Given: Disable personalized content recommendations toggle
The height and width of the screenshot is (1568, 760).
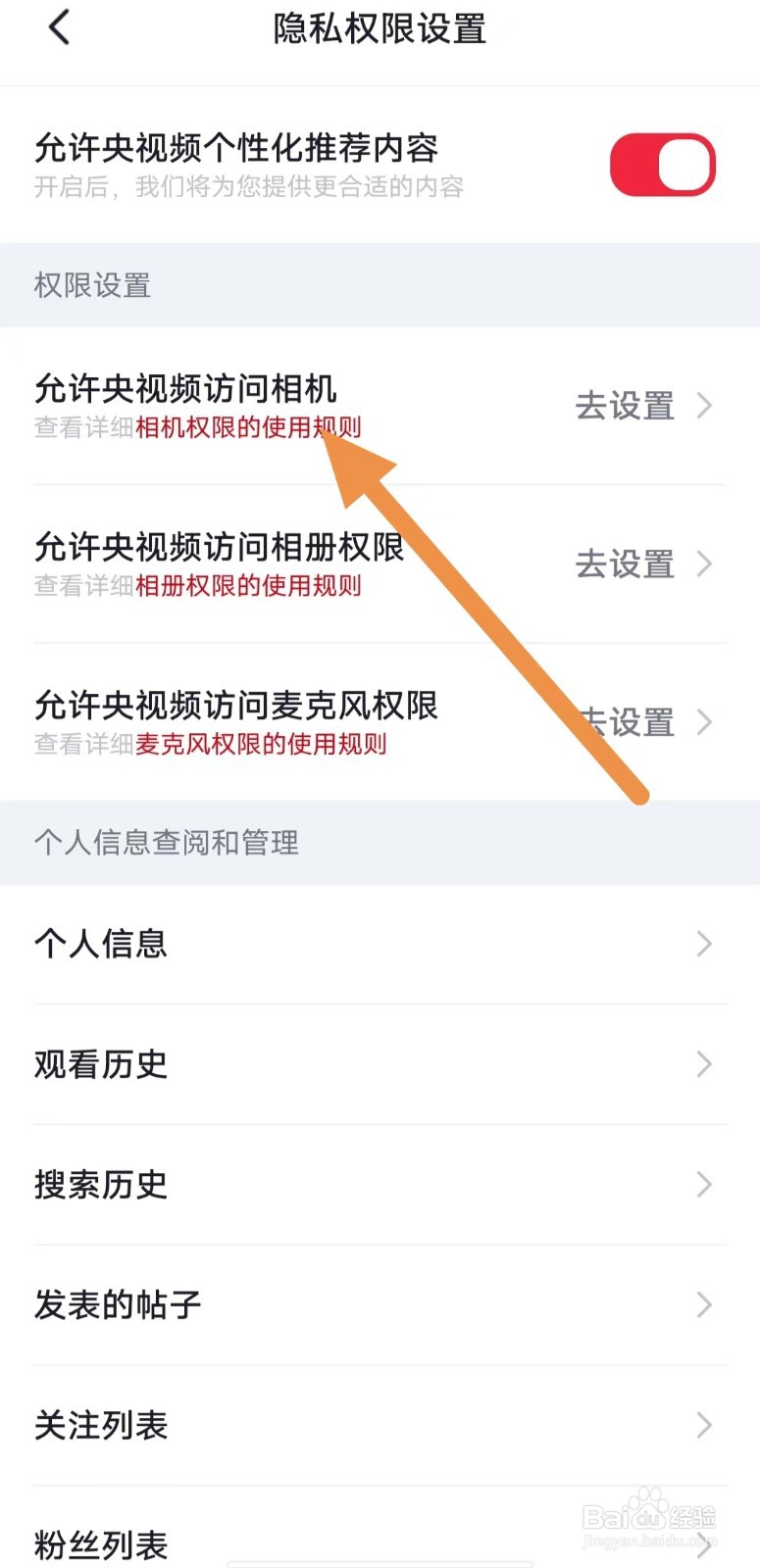Looking at the screenshot, I should [662, 165].
